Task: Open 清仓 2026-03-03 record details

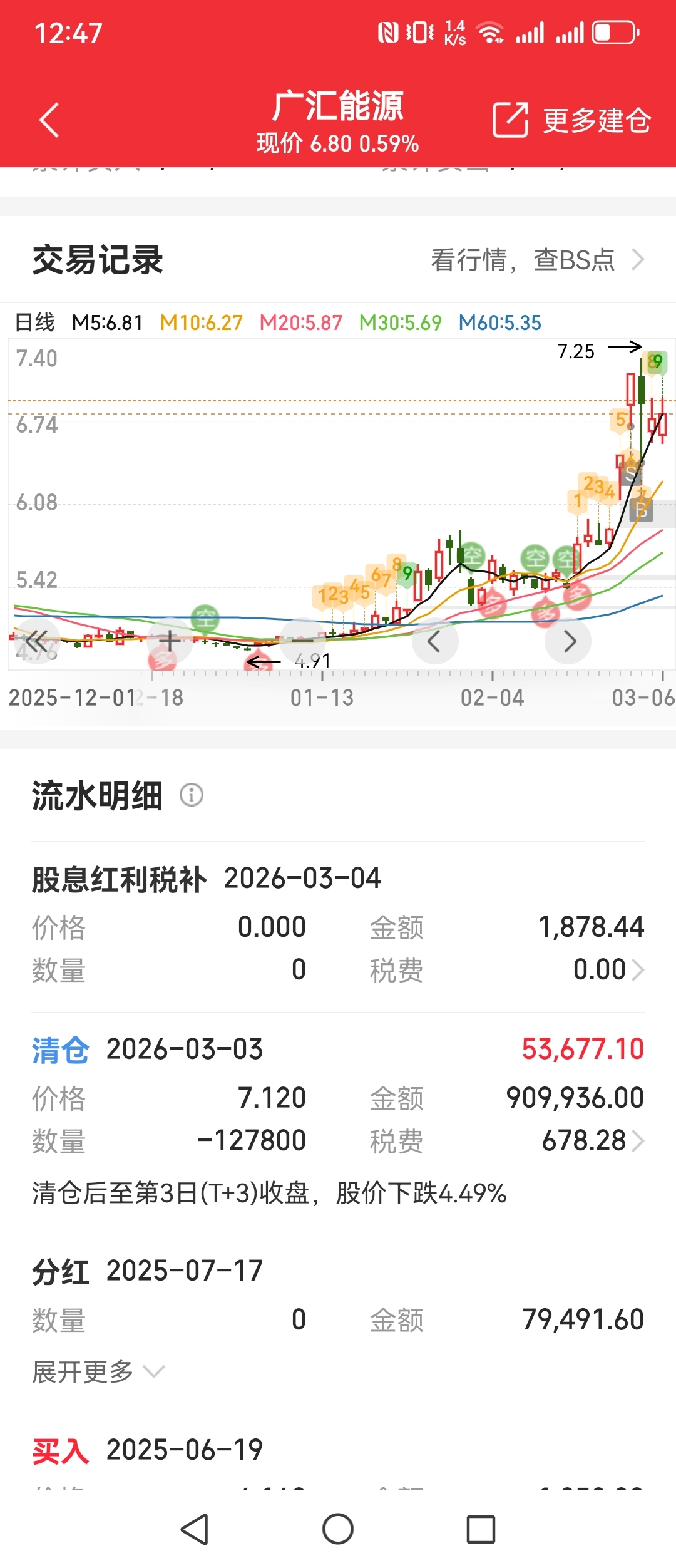Action: click(338, 1121)
